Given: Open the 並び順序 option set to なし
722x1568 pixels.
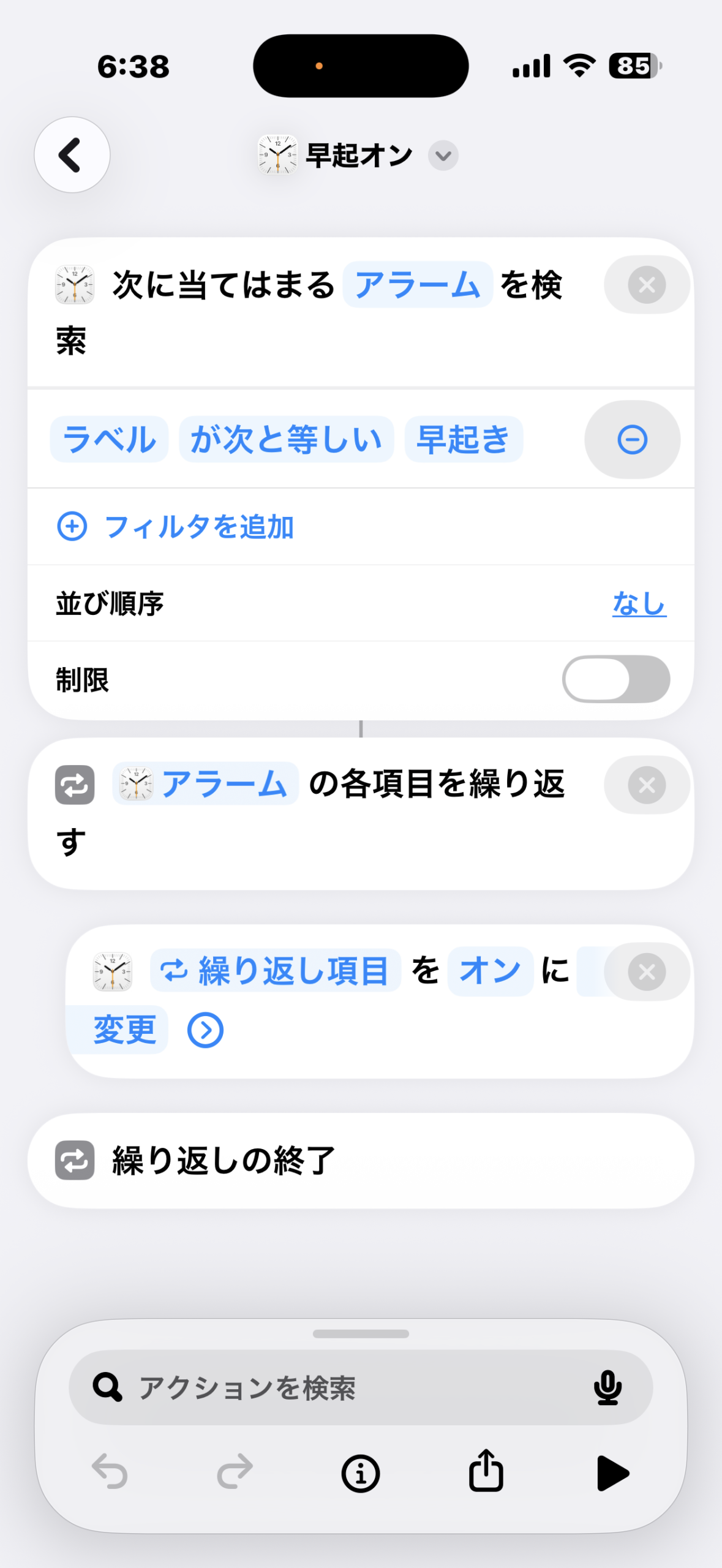Looking at the screenshot, I should pos(639,602).
